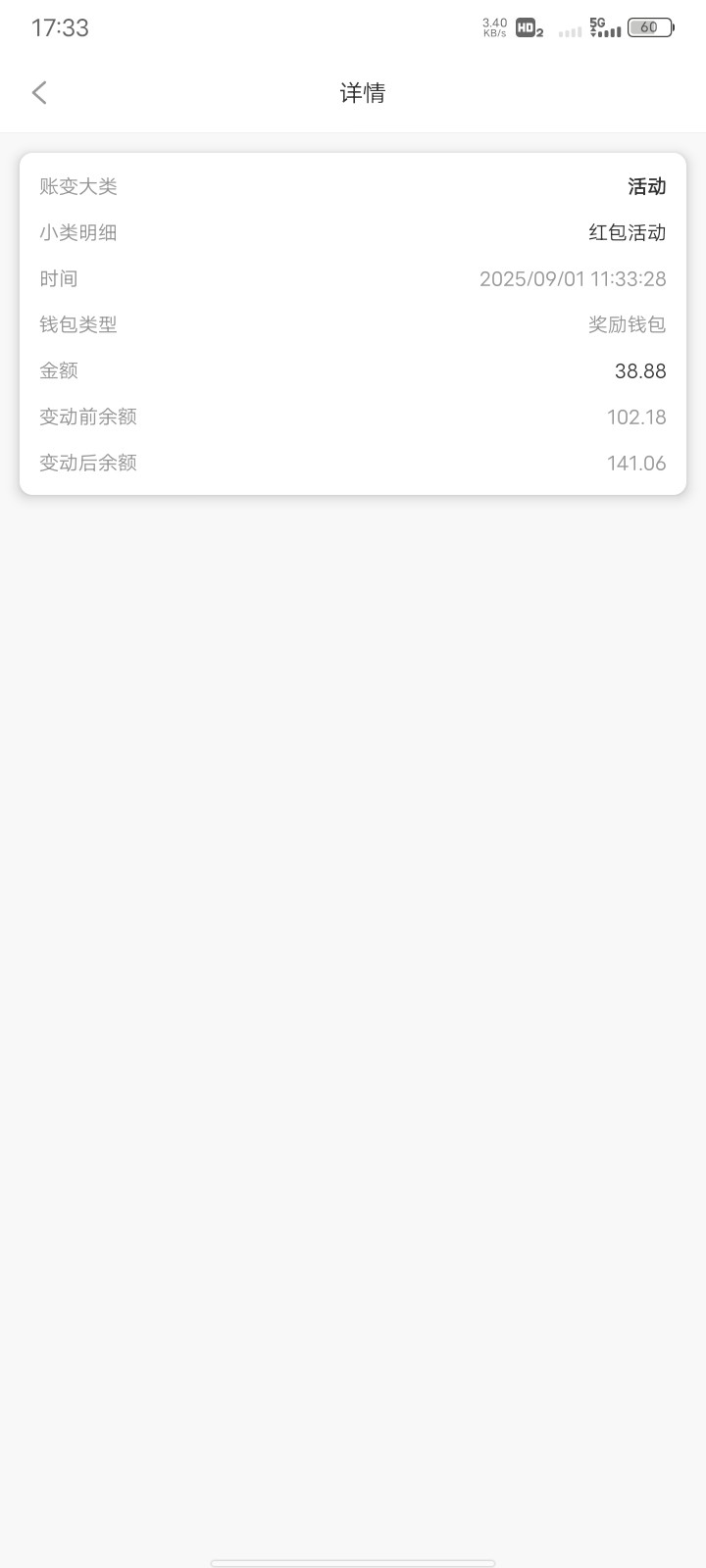This screenshot has height=1568, width=706.
Task: Go back from the 详情 page
Action: pos(39,92)
